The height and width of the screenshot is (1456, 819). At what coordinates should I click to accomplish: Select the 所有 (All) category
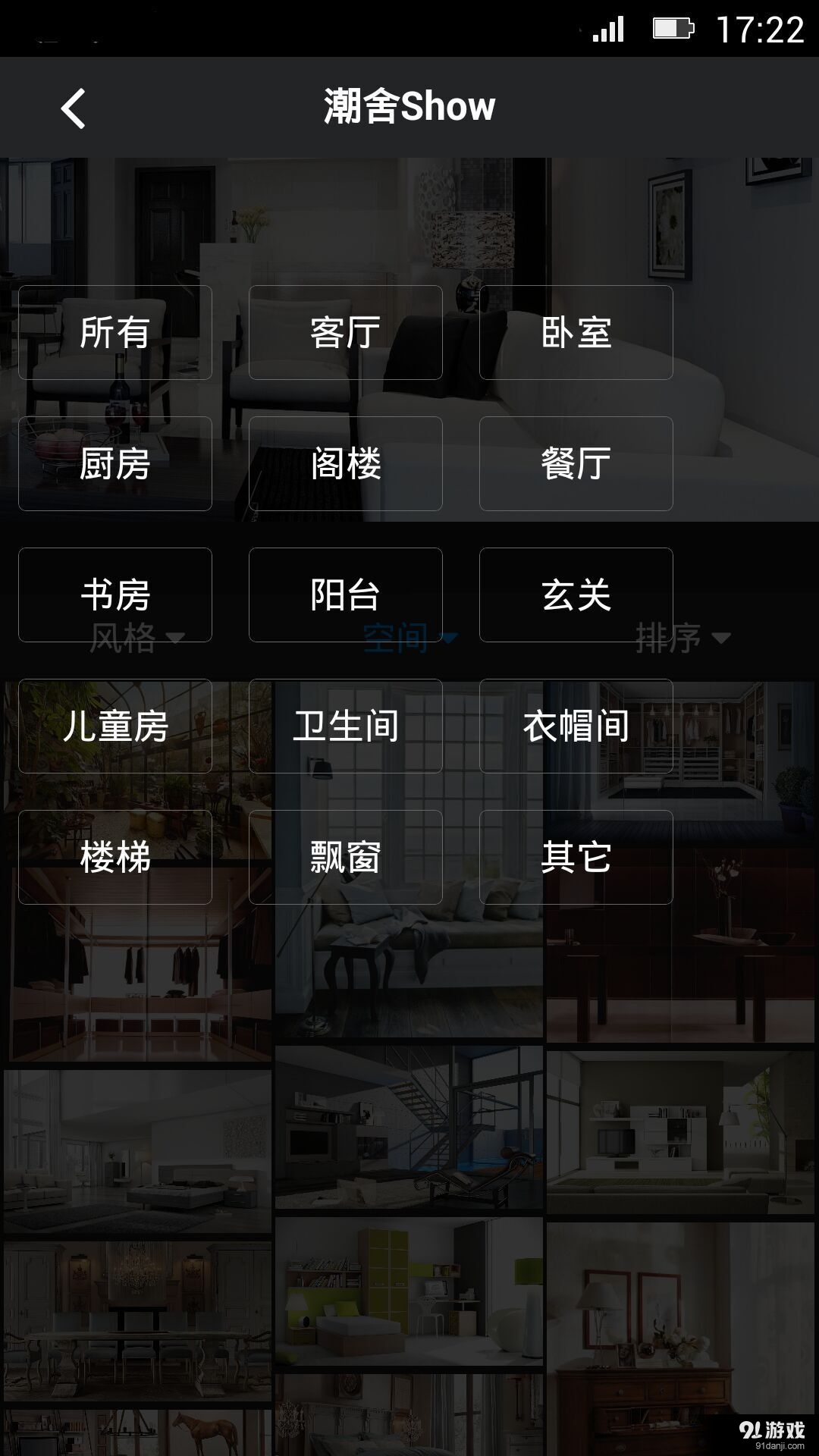point(115,332)
